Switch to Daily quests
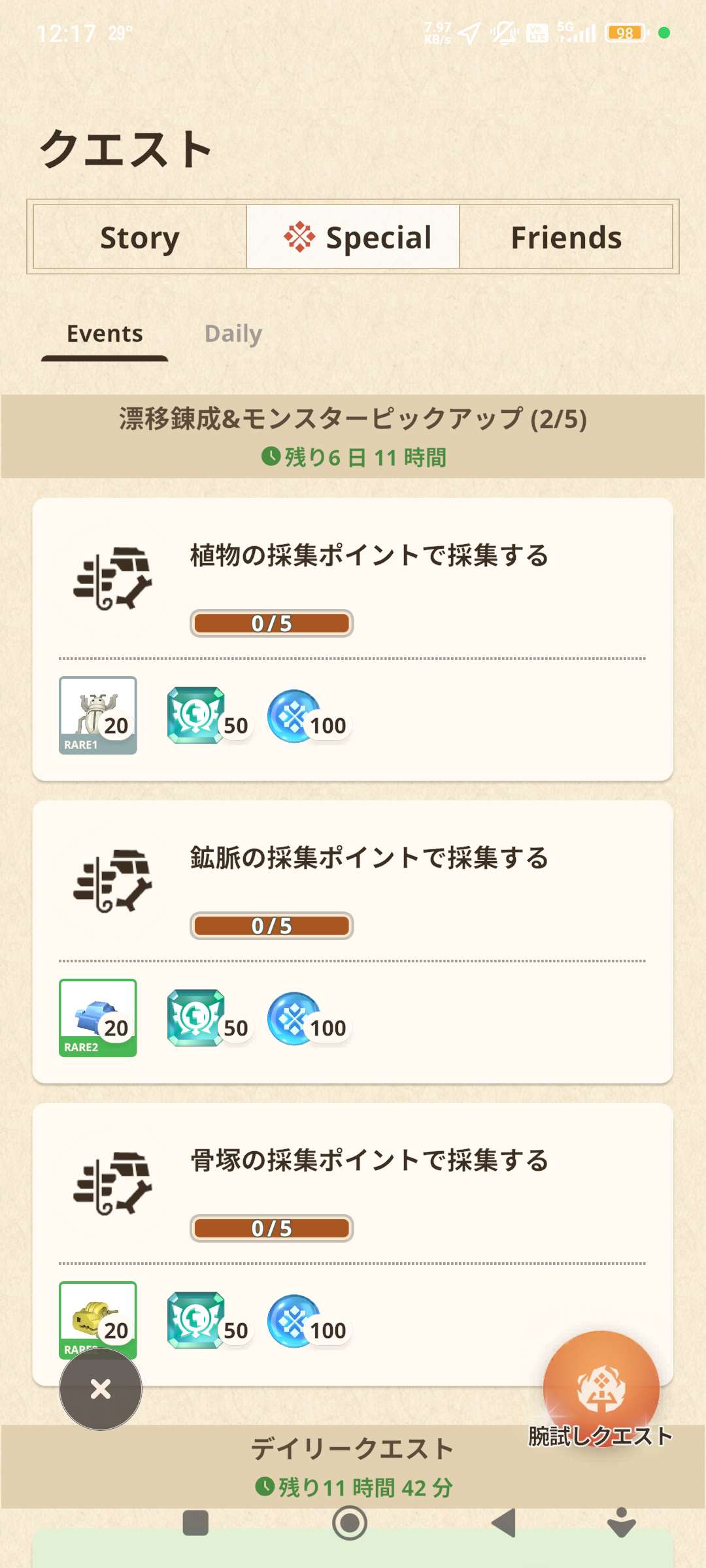Image resolution: width=706 pixels, height=1568 pixels. tap(233, 334)
